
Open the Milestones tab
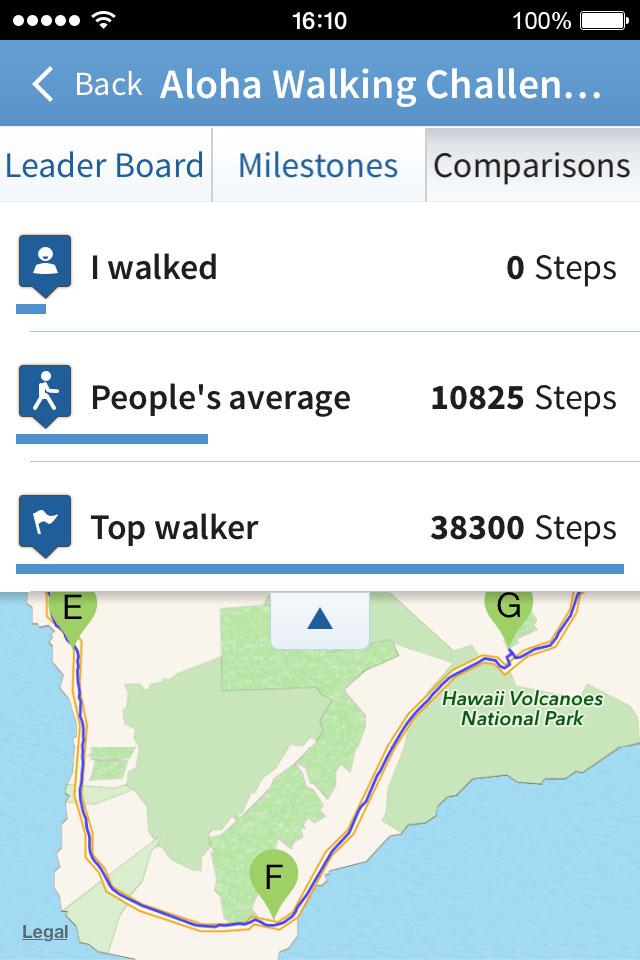pos(318,165)
